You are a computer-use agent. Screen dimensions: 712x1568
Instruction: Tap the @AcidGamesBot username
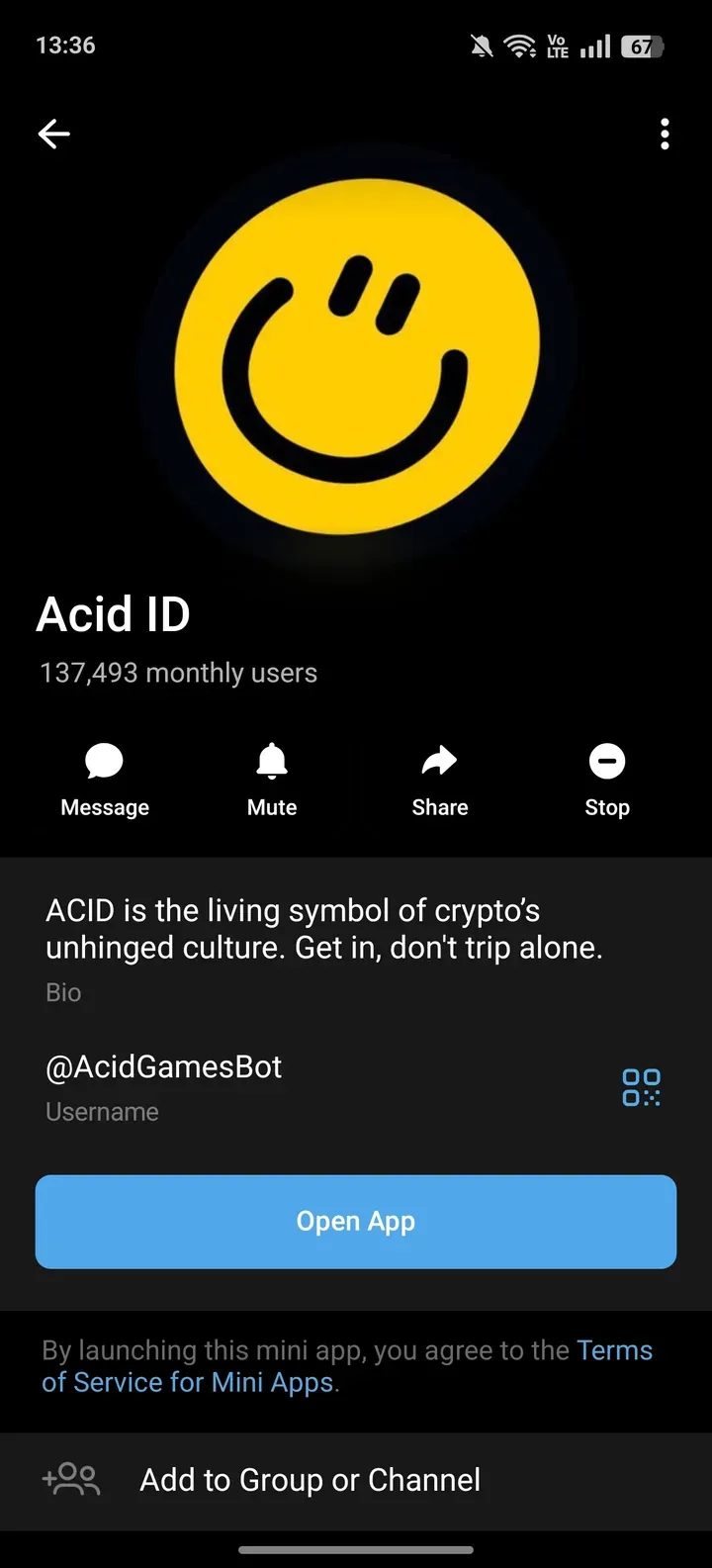tap(163, 1066)
